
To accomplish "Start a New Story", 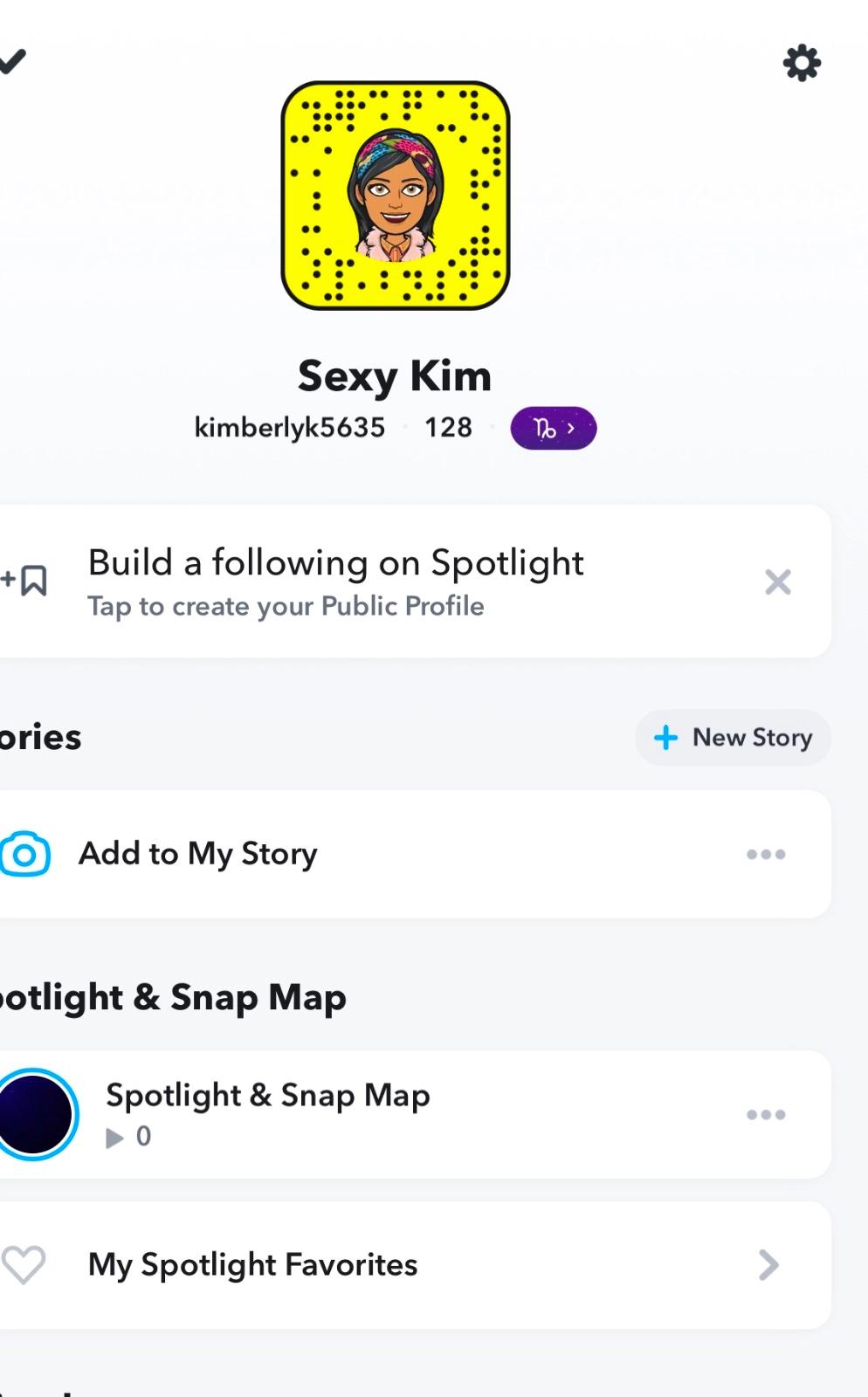I will [733, 738].
